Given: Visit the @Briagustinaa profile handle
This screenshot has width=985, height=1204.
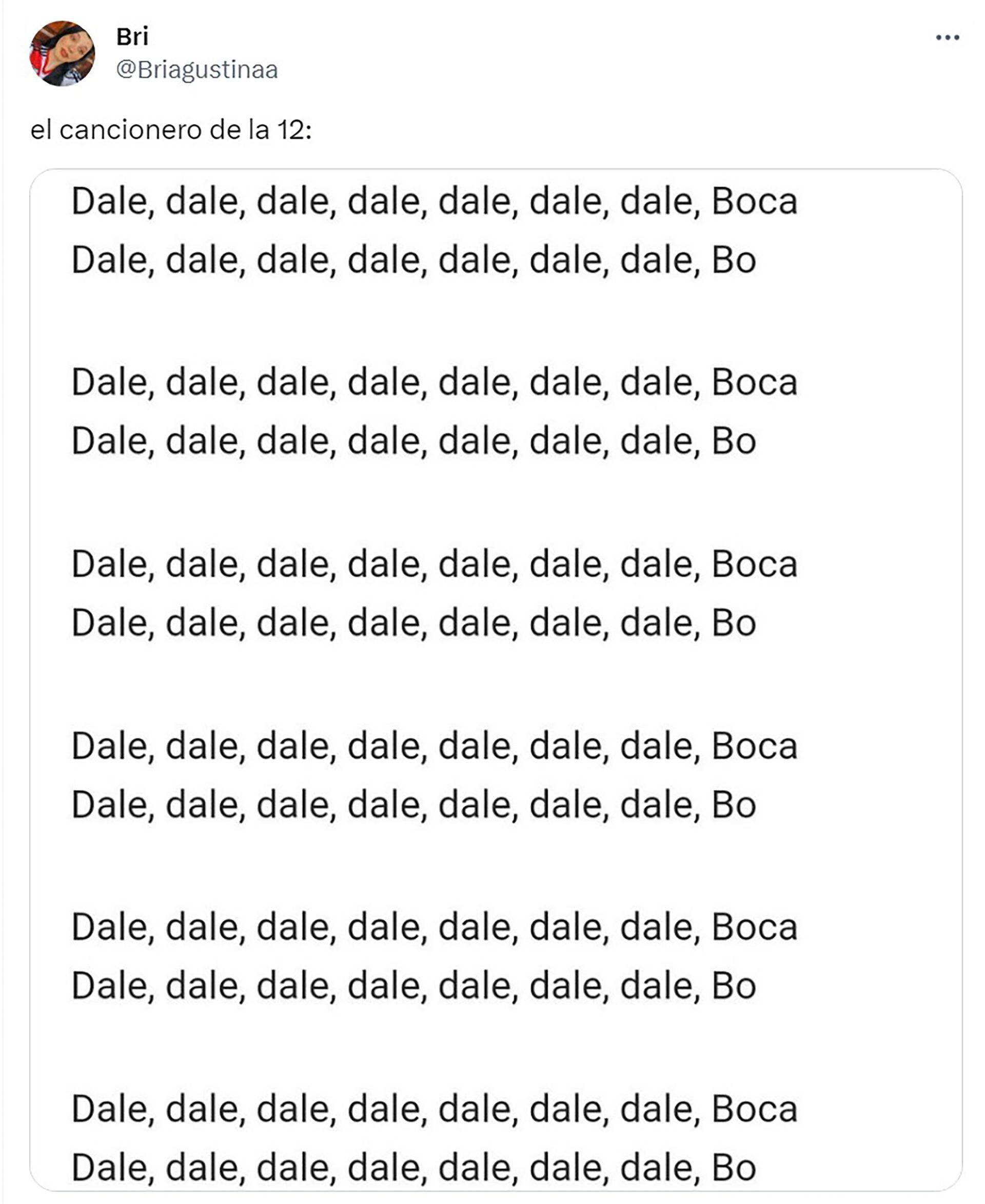Looking at the screenshot, I should (197, 70).
